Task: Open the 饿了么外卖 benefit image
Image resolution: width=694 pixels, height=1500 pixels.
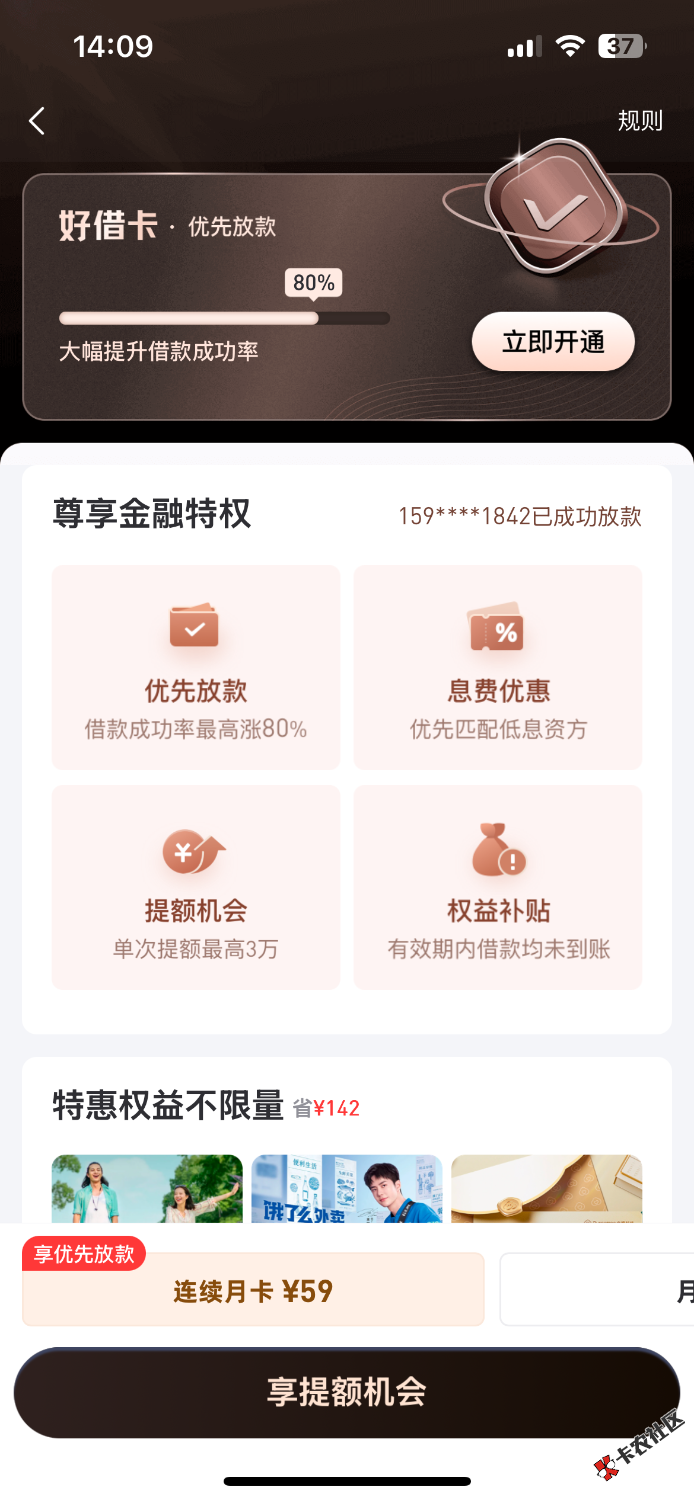Action: pos(347,1189)
